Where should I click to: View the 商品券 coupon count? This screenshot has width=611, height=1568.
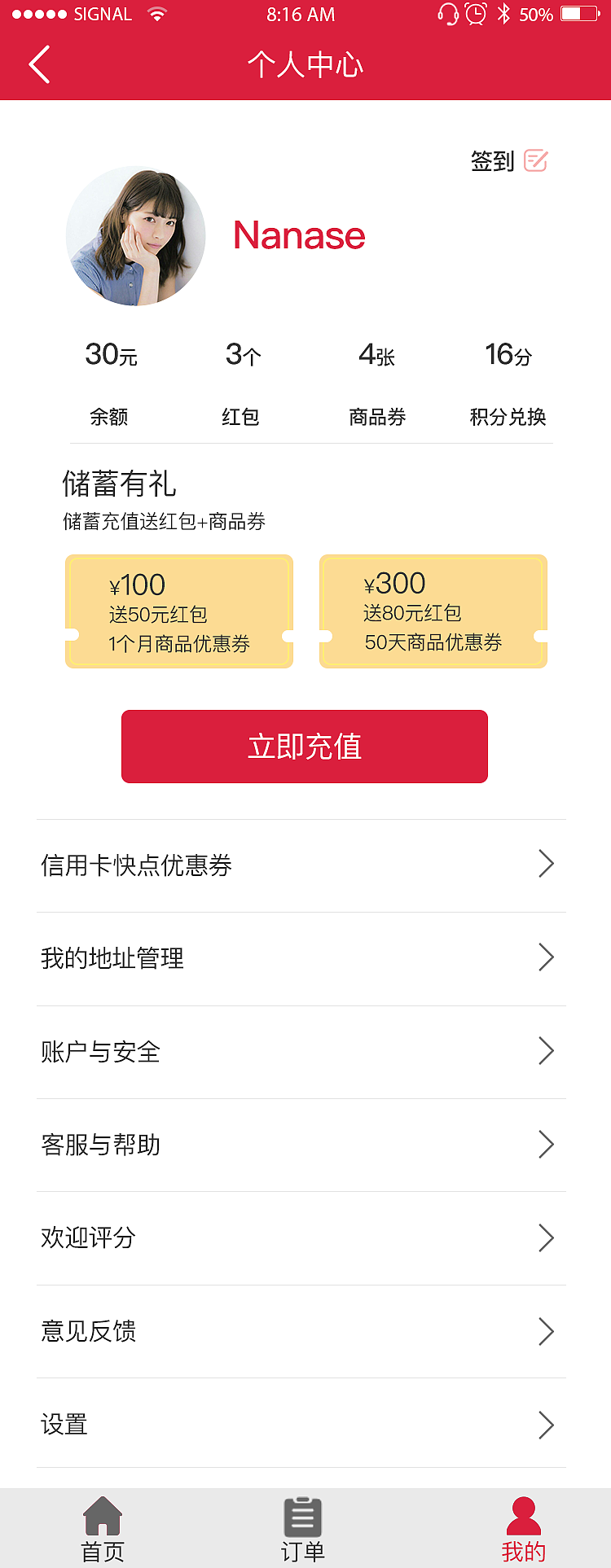pyautogui.click(x=376, y=383)
